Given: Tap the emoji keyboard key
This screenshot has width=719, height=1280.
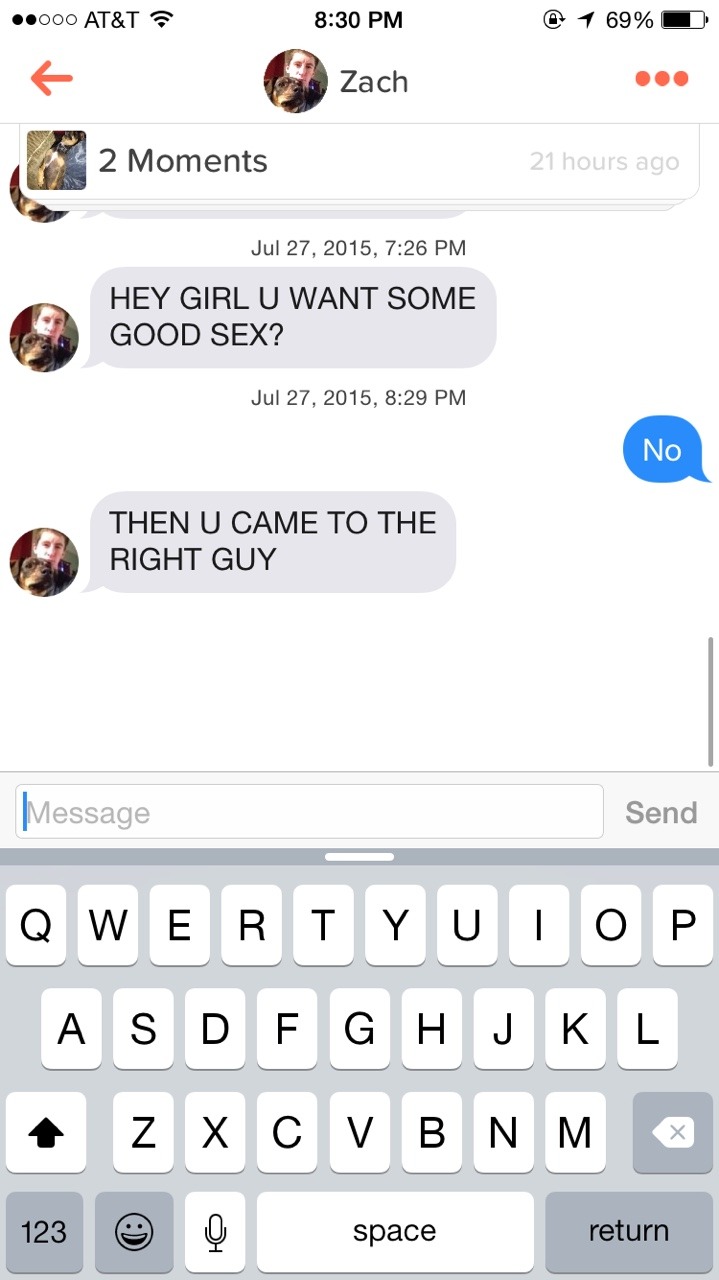Looking at the screenshot, I should 133,1231.
